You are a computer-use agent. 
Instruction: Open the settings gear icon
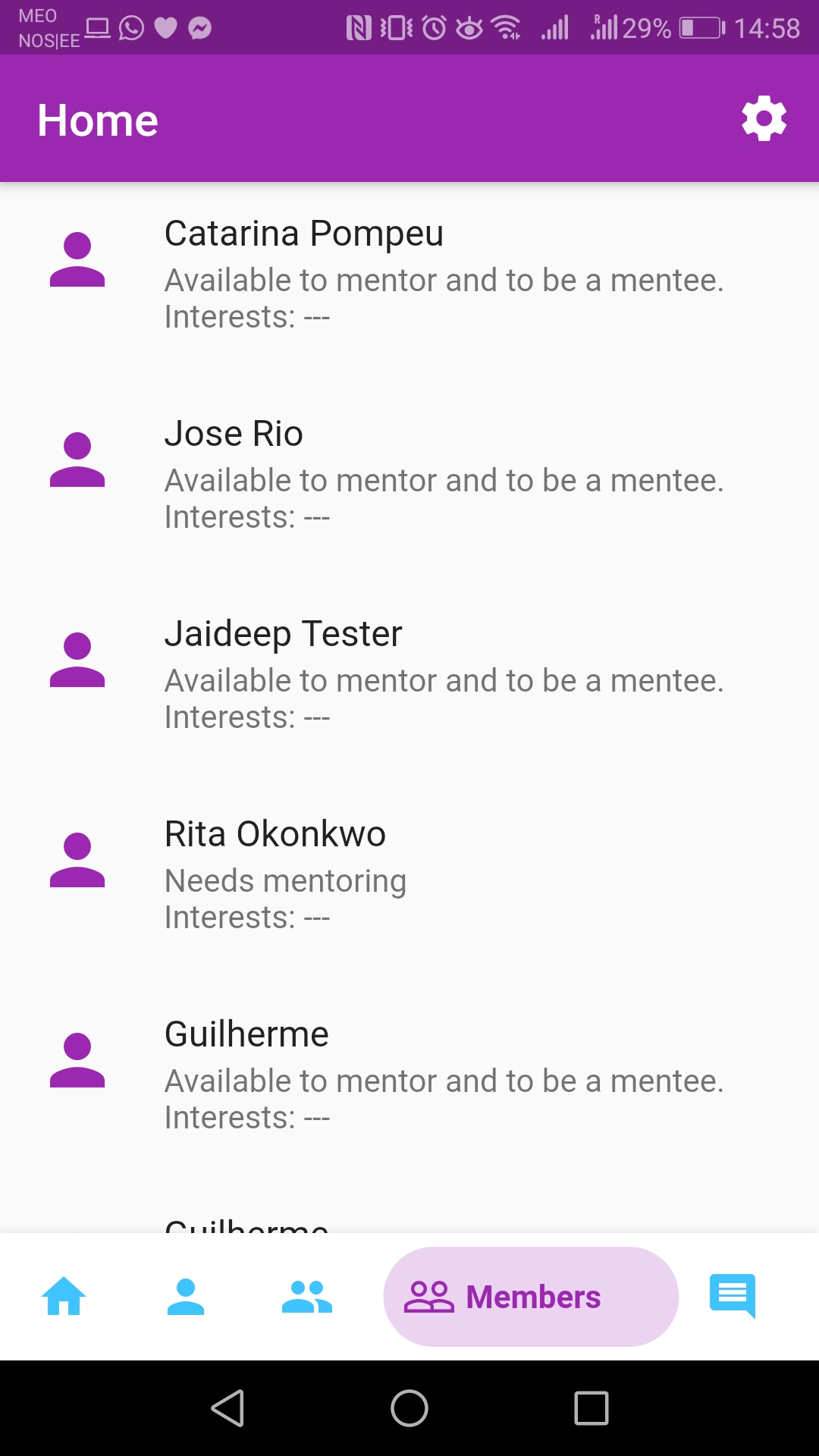[764, 118]
